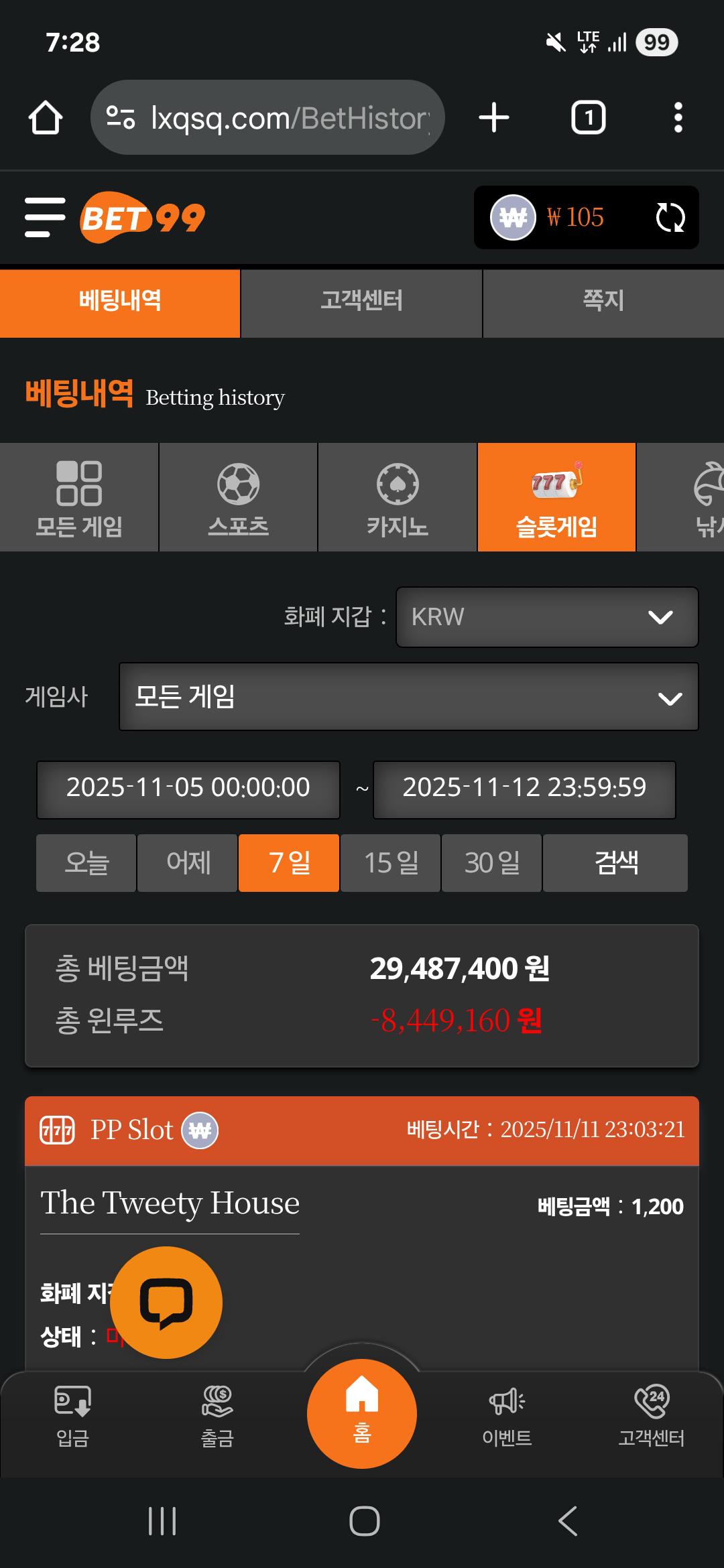The height and width of the screenshot is (1568, 724).
Task: Select the 15일 range
Action: click(x=391, y=863)
